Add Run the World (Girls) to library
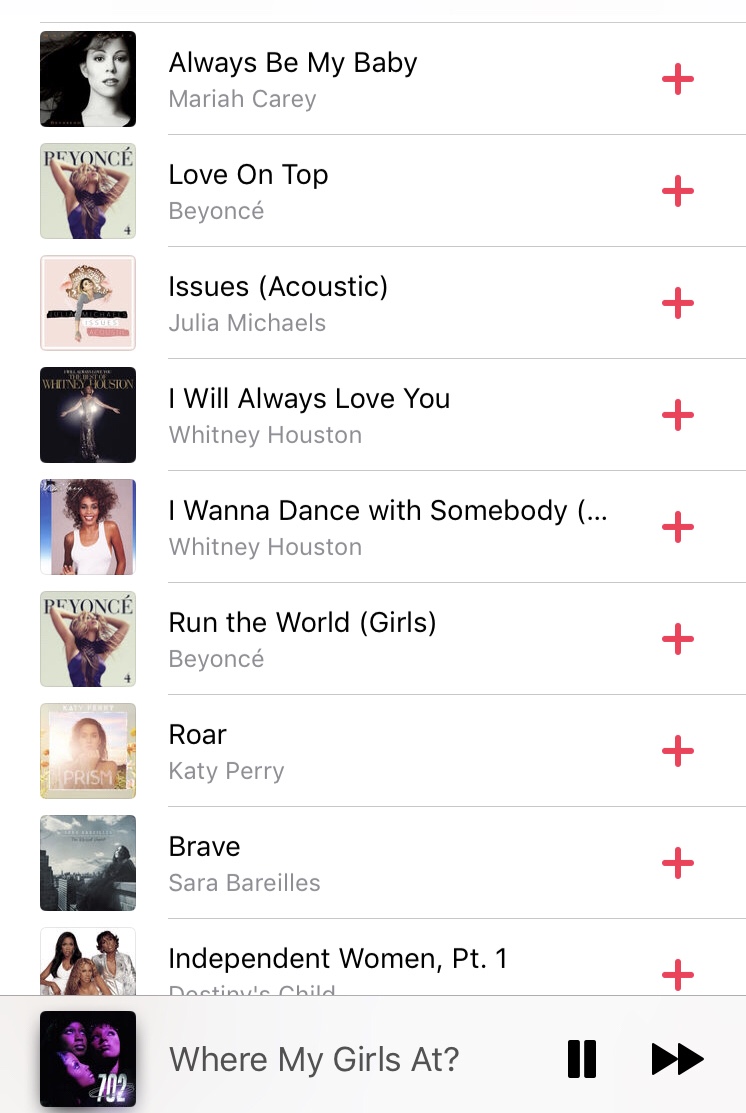Image resolution: width=746 pixels, height=1113 pixels. coord(678,639)
